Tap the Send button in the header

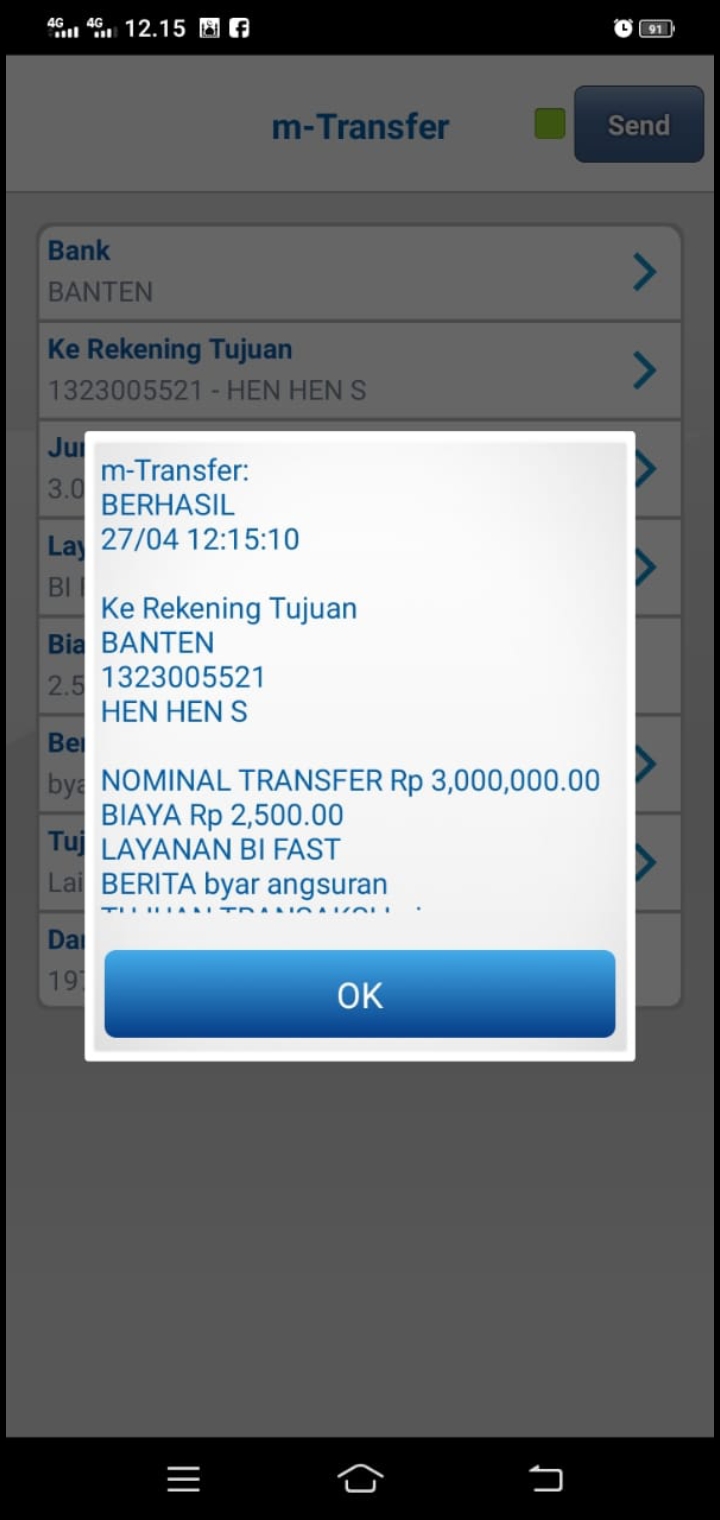pos(638,125)
